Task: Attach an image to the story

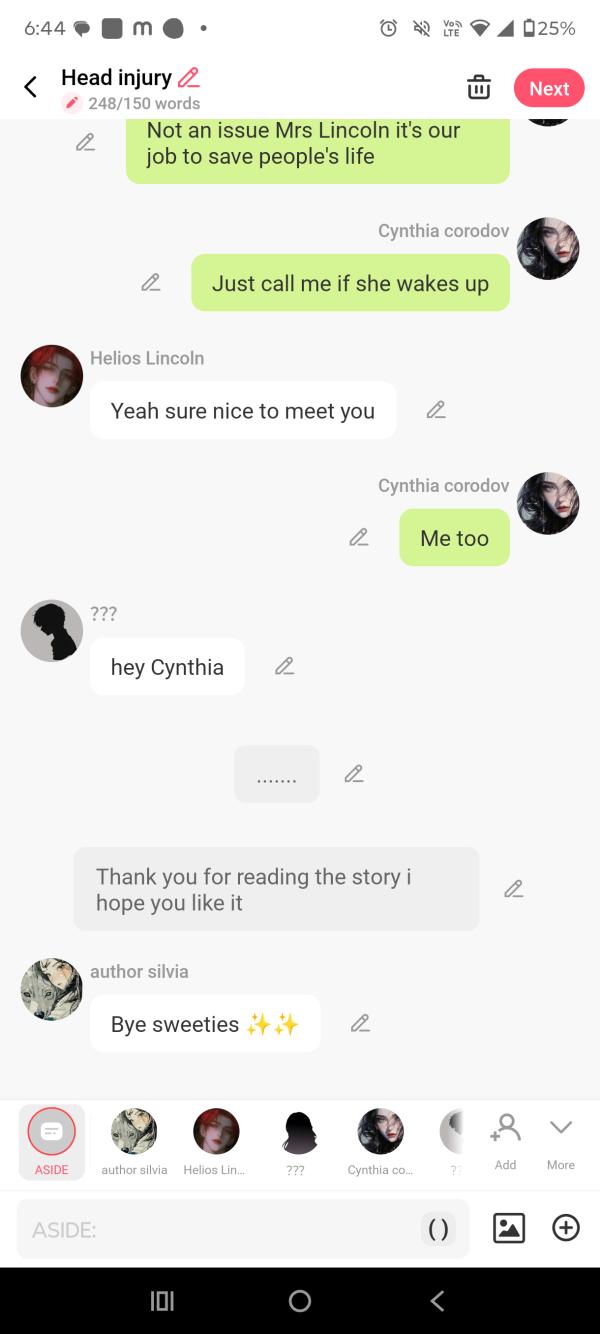Action: pos(509,1228)
